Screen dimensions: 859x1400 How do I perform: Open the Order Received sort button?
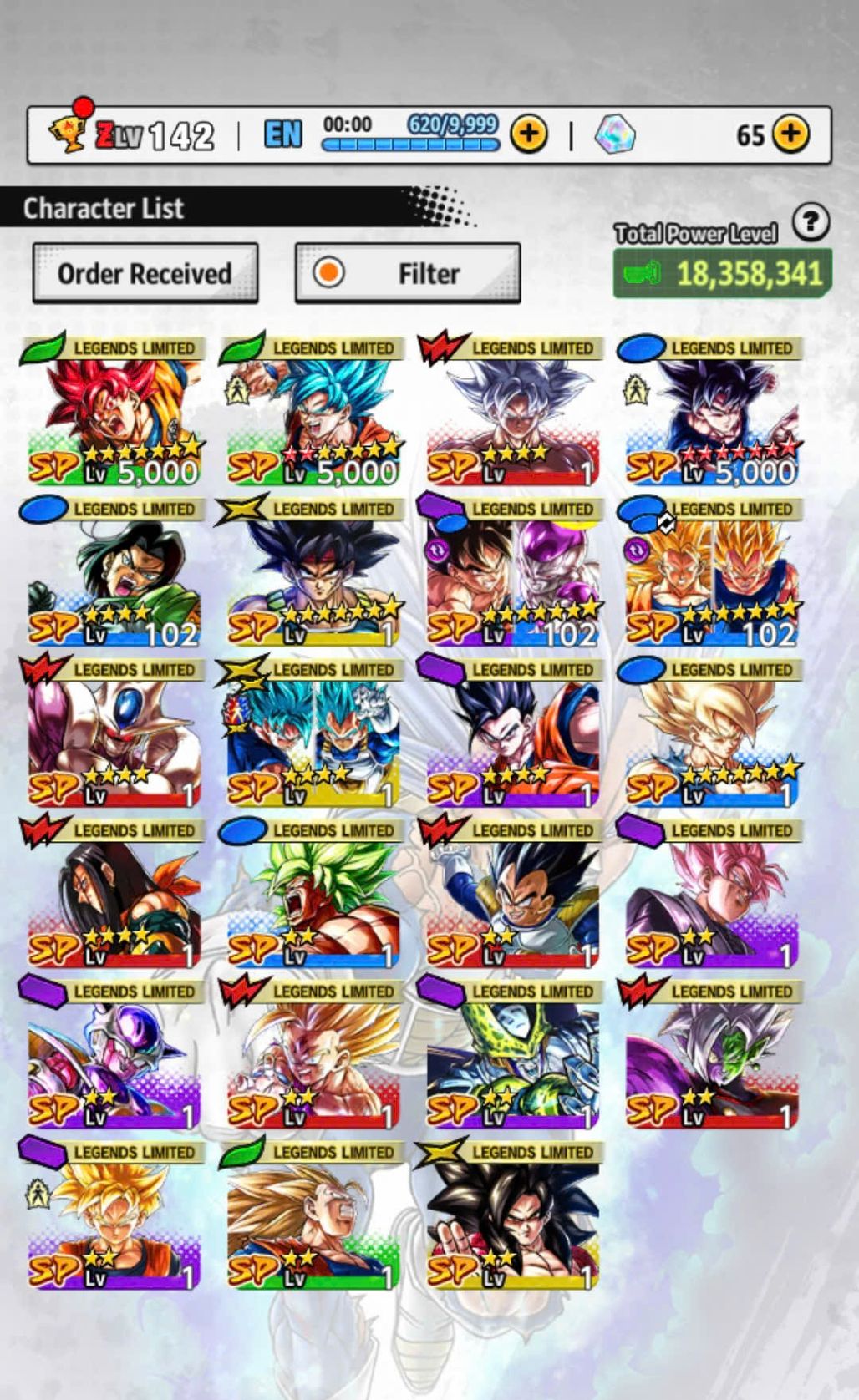(x=145, y=273)
